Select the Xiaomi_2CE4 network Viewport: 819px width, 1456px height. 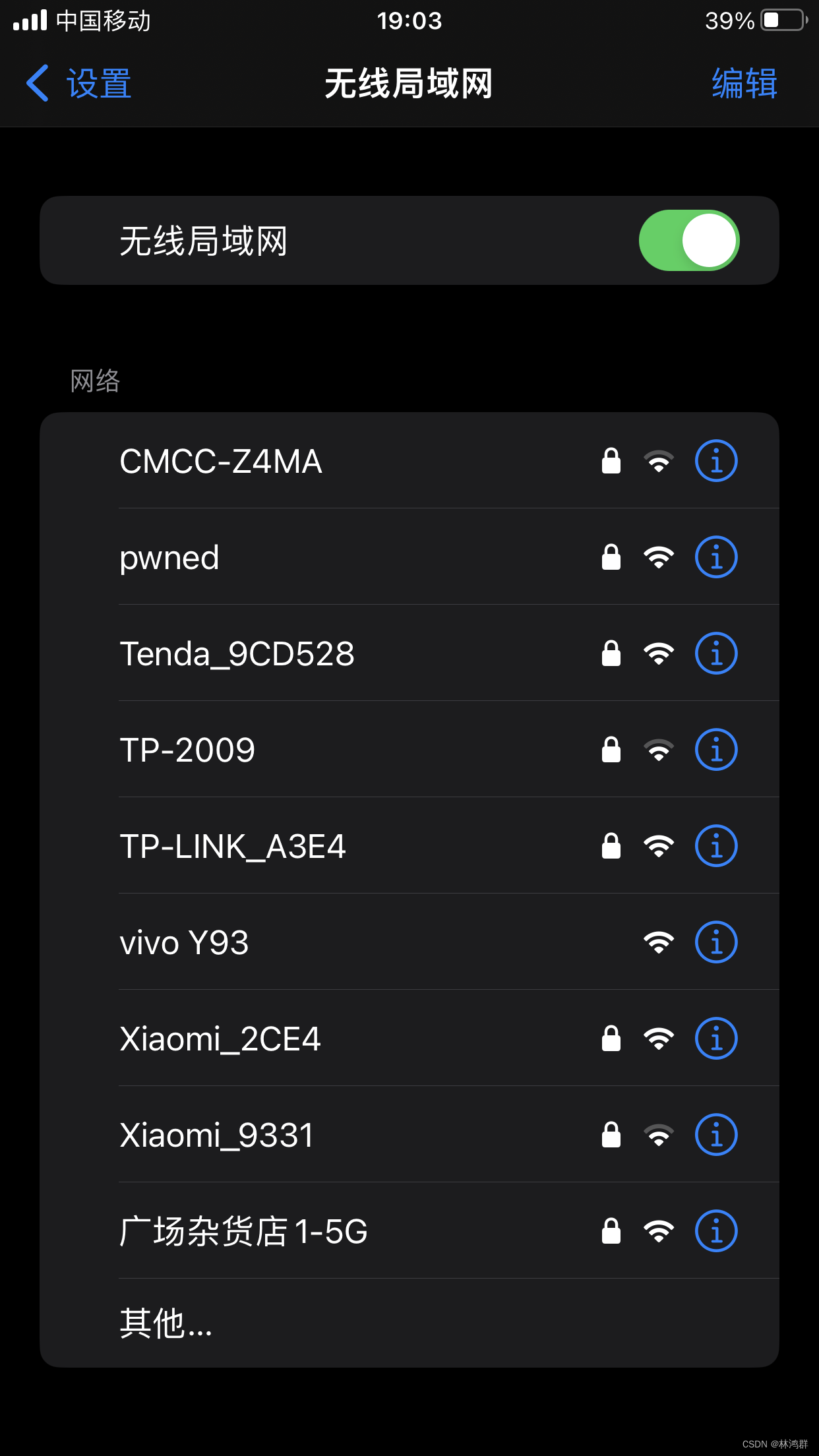409,1038
